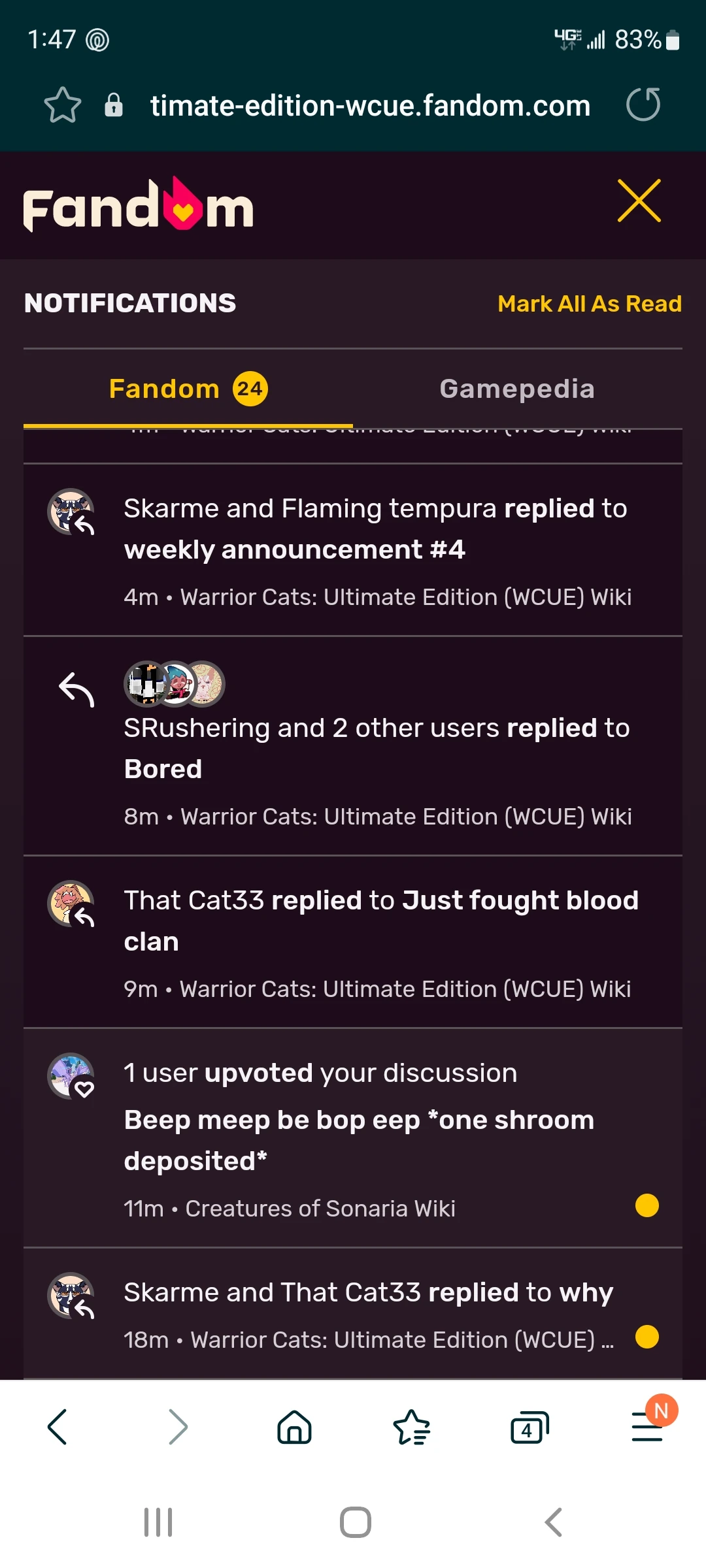Screen dimensions: 706x1568
Task: Close the notifications panel with the X
Action: click(x=639, y=201)
